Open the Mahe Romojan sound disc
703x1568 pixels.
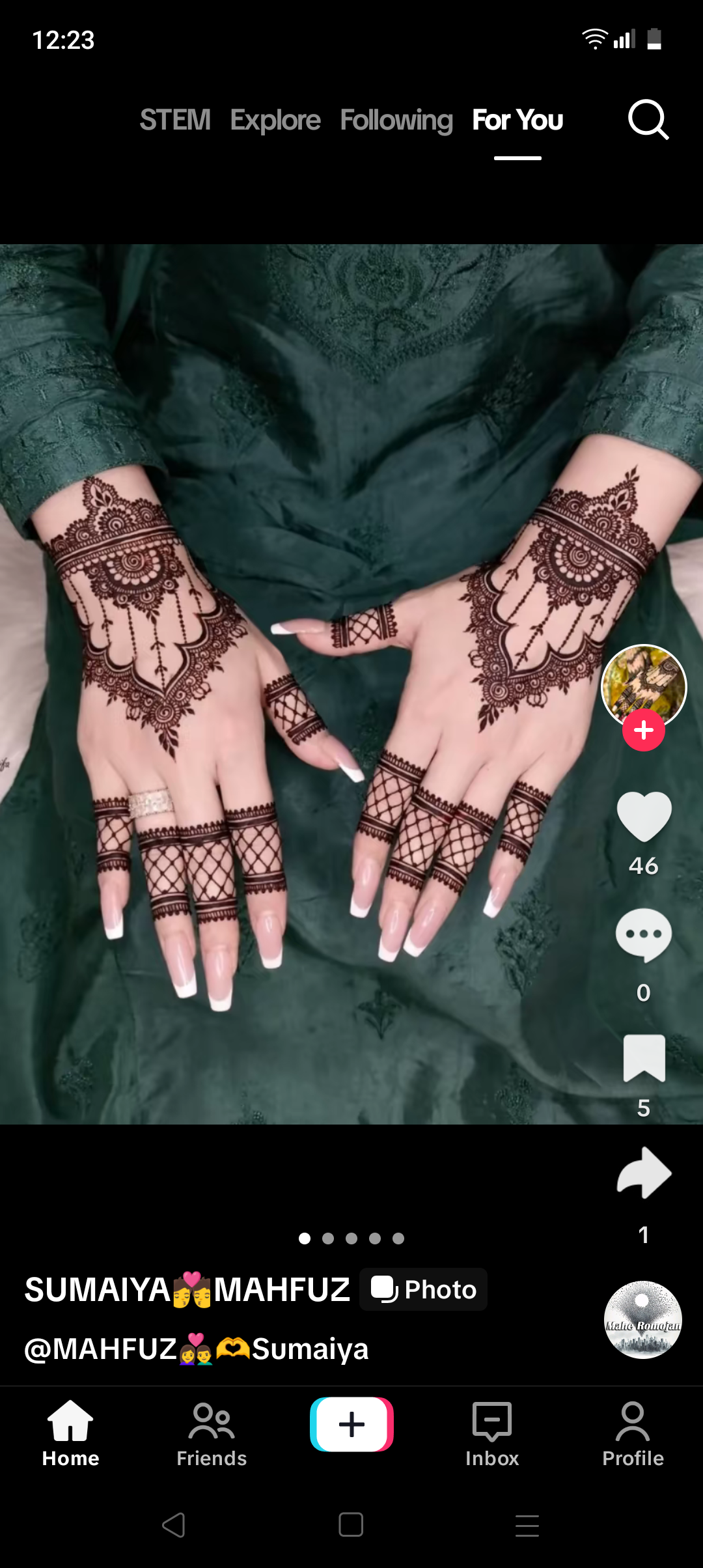point(643,1320)
